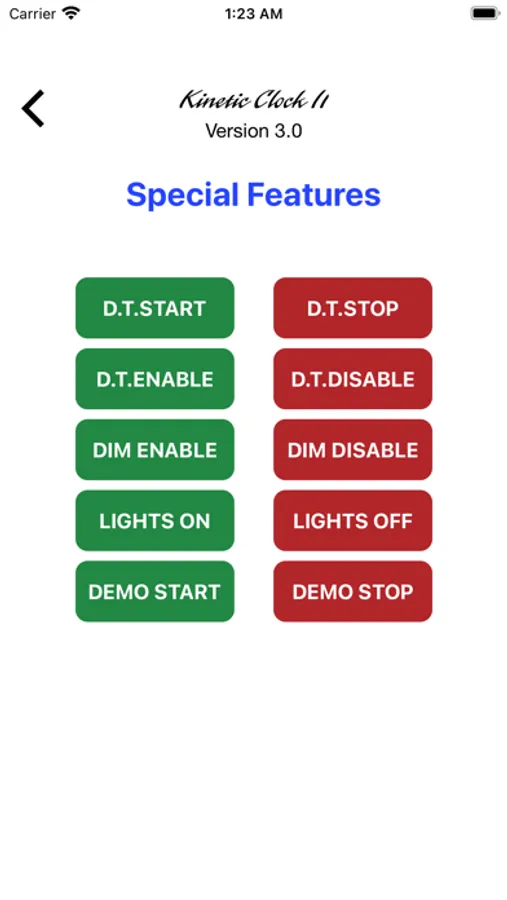507x900 pixels.
Task: Choose D.T.DISABLE
Action: coord(353,379)
